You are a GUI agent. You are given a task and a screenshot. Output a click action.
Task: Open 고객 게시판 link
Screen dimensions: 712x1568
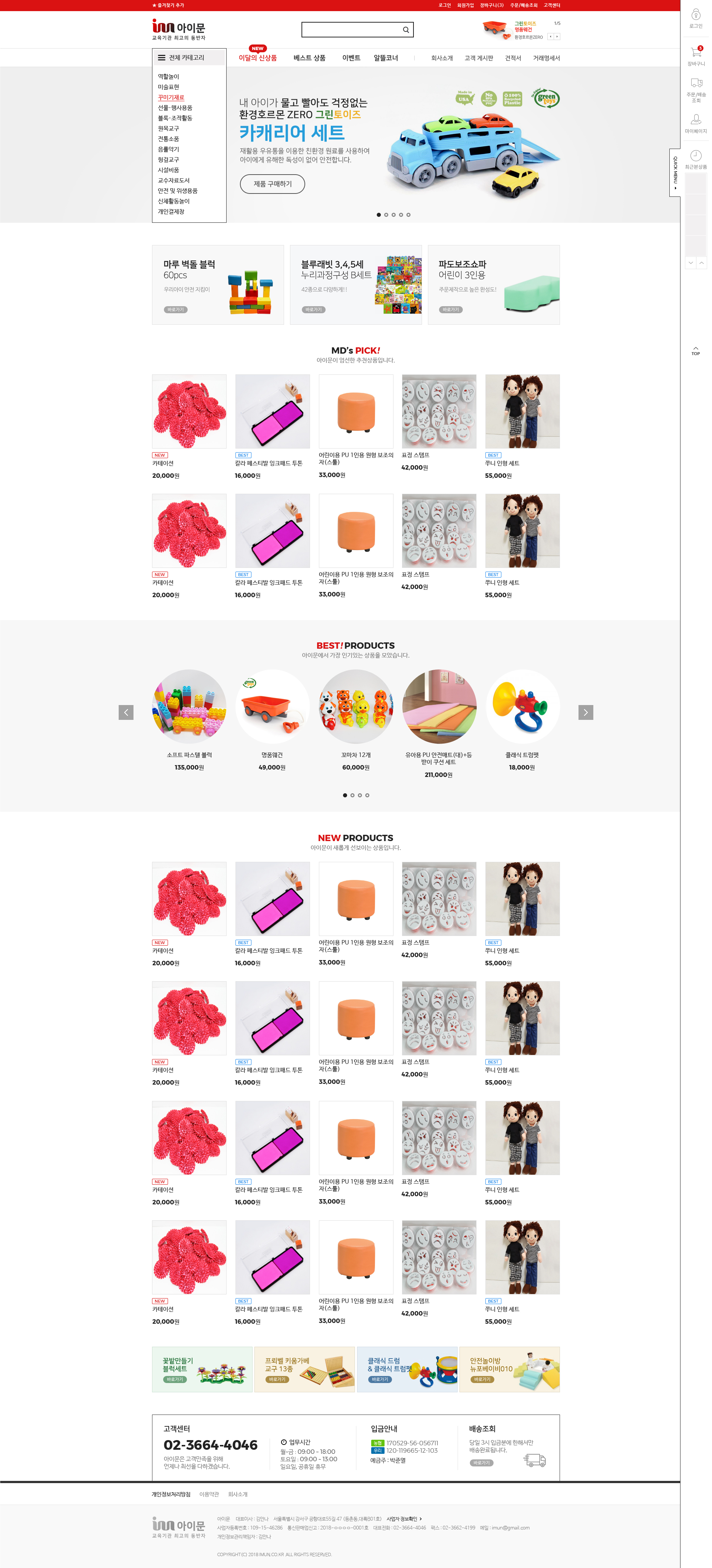coord(479,59)
